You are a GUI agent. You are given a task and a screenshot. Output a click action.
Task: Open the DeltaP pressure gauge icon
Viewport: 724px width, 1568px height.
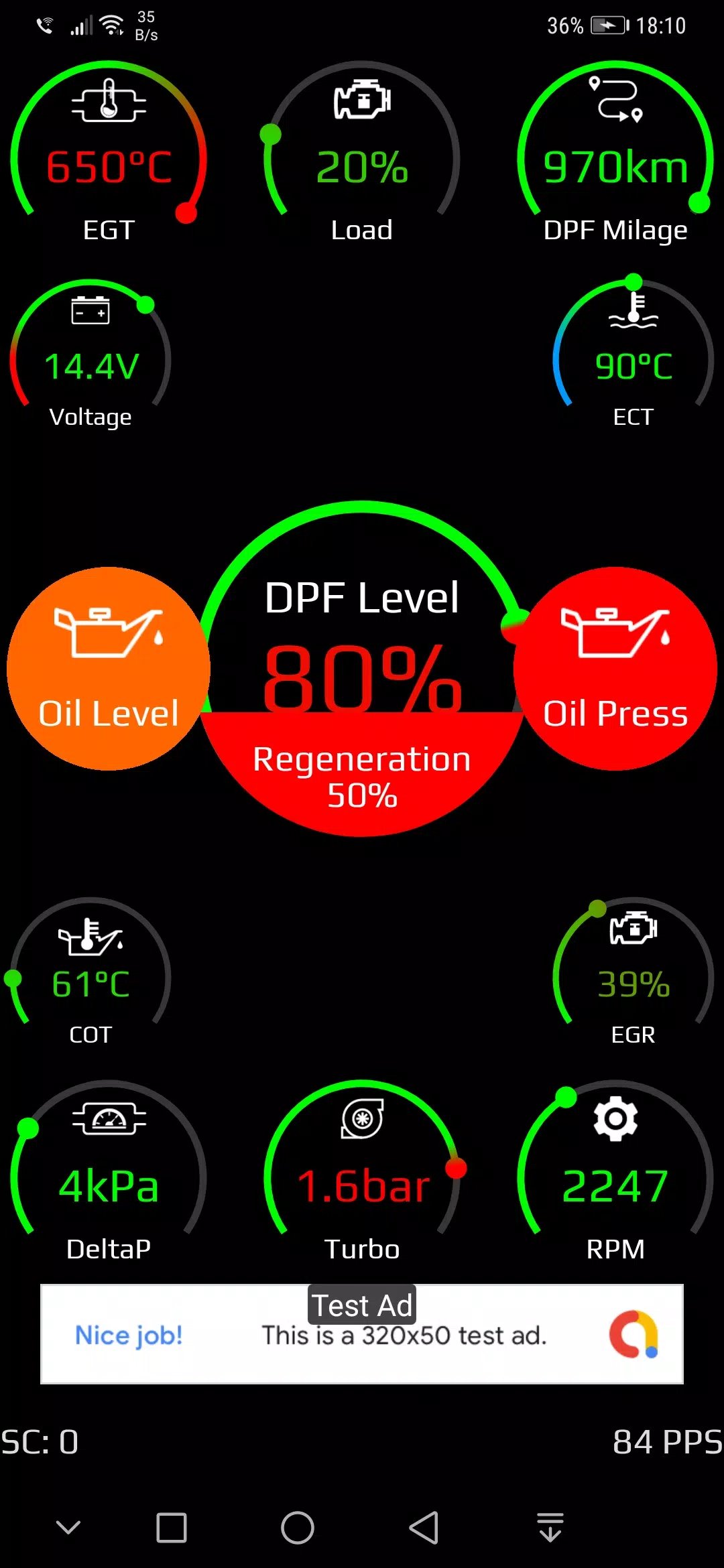pos(109,1119)
